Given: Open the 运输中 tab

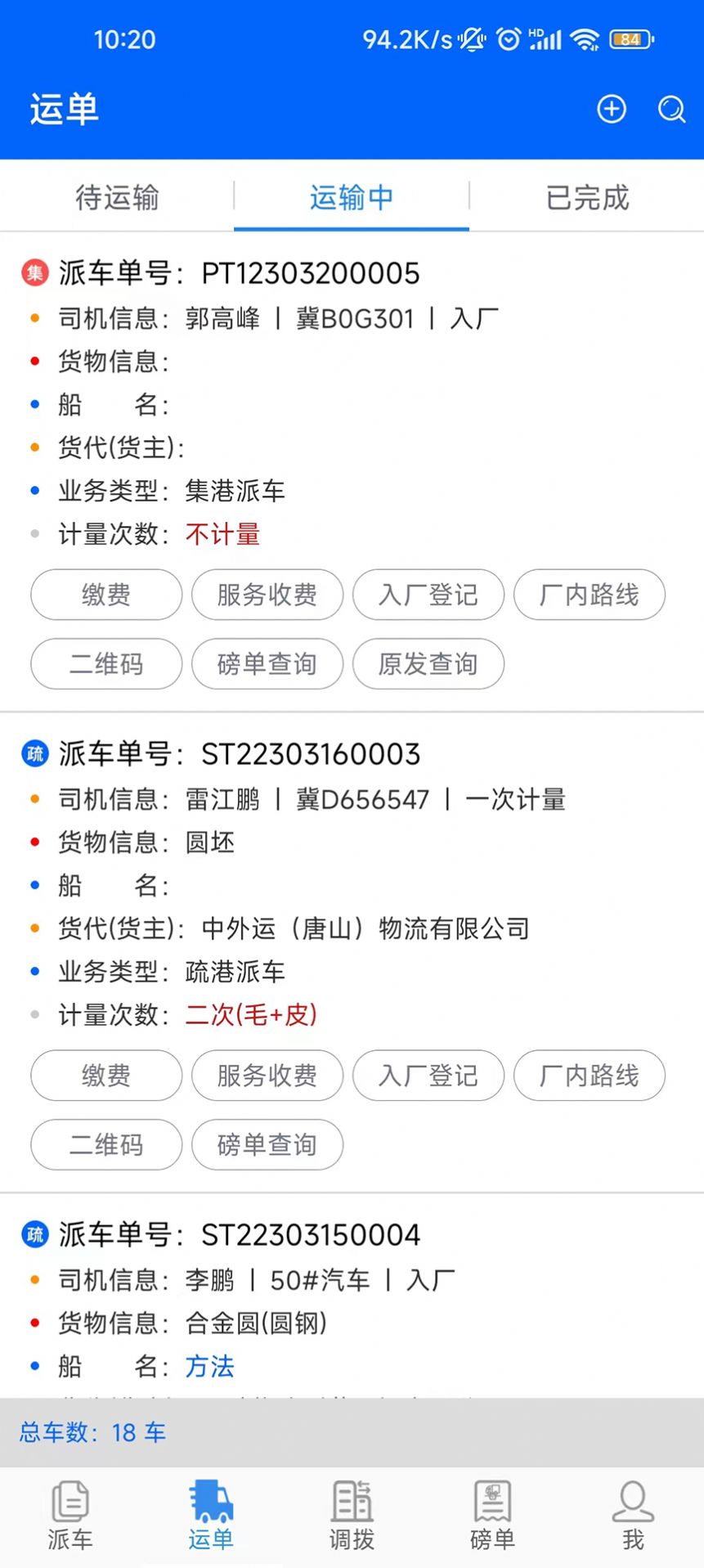Looking at the screenshot, I should (x=351, y=197).
